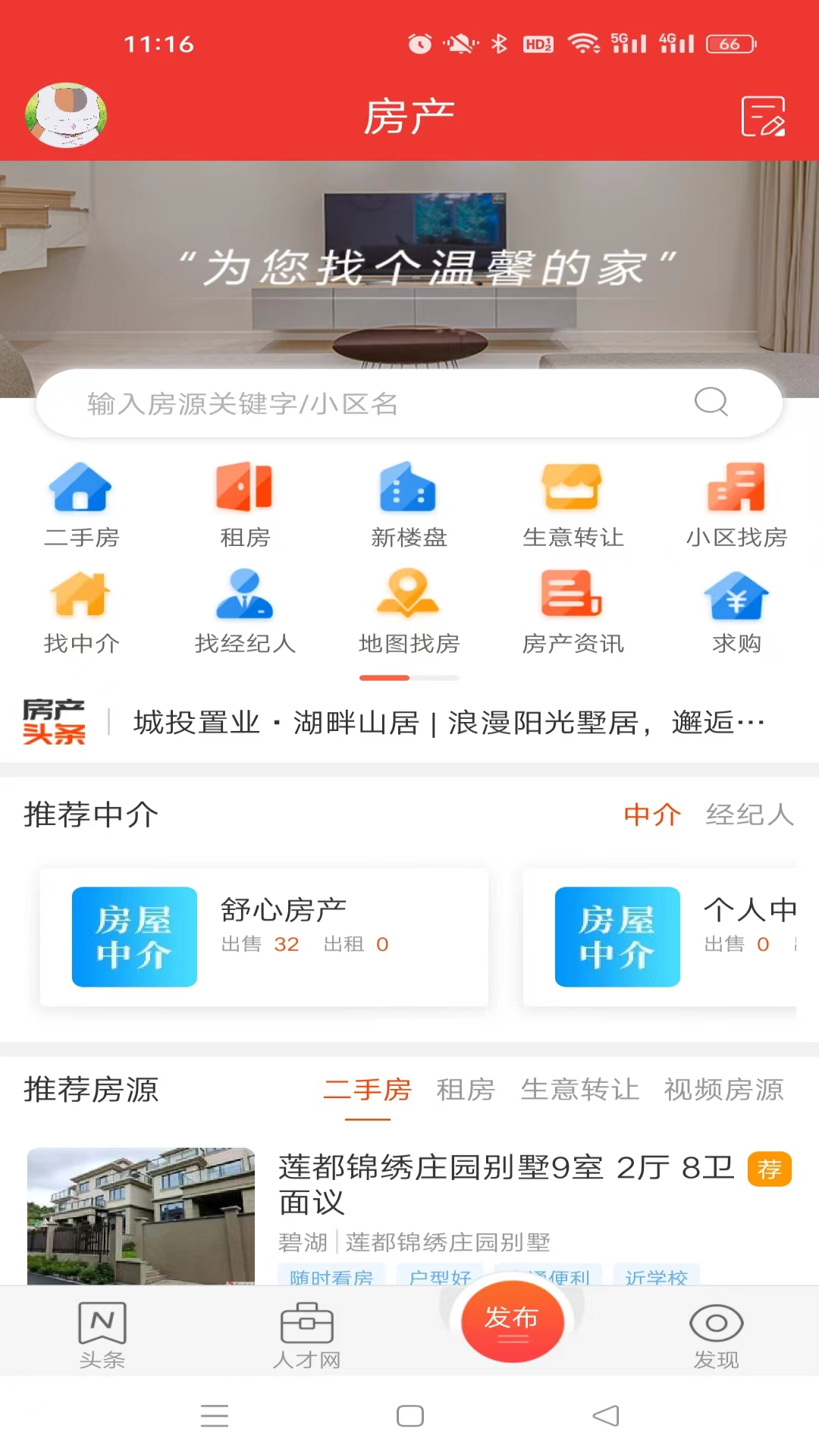Select the 地图找房 map pin icon
The image size is (819, 1456).
[x=409, y=597]
